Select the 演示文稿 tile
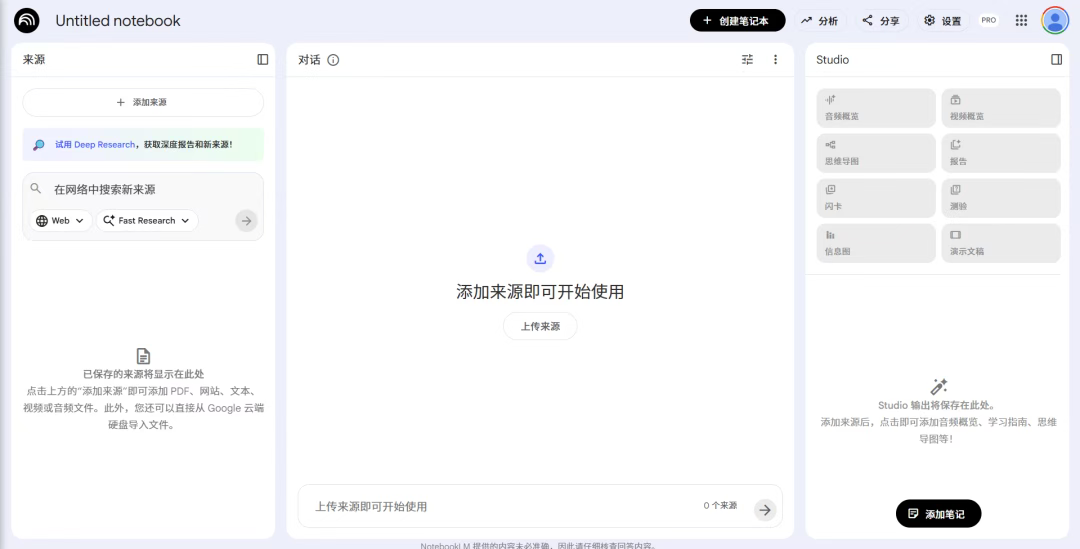This screenshot has height=549, width=1080. (1000, 243)
